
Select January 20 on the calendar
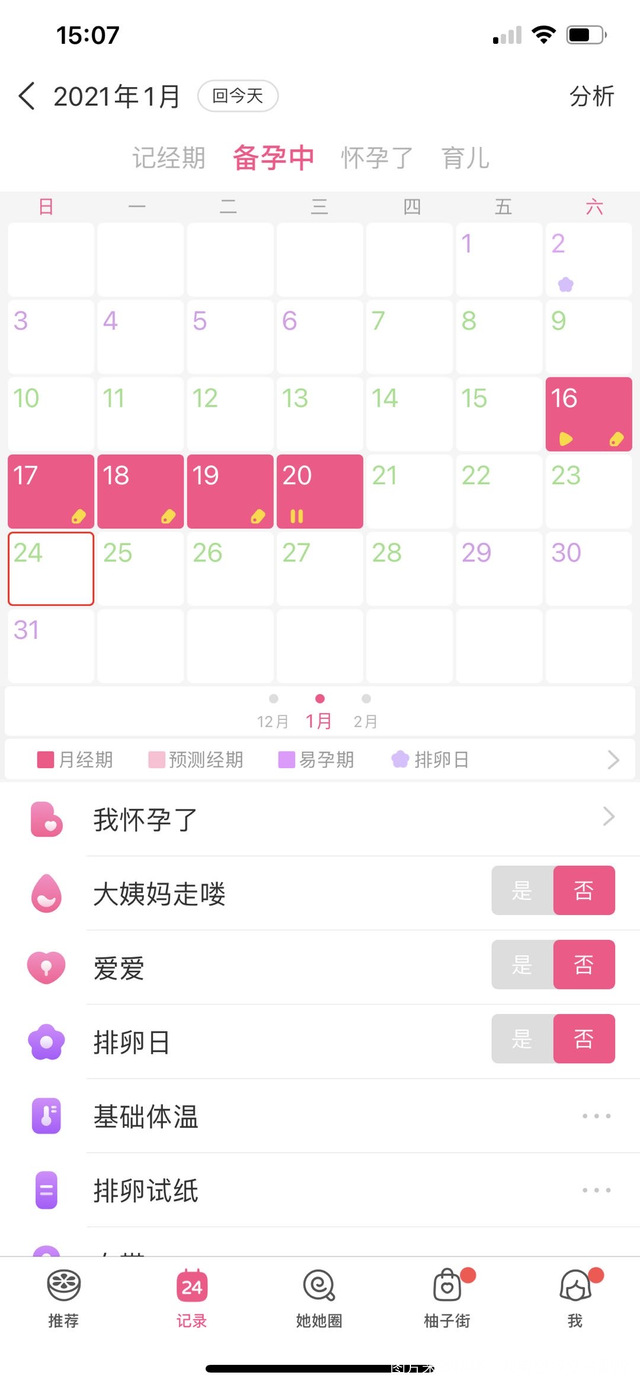[x=319, y=491]
